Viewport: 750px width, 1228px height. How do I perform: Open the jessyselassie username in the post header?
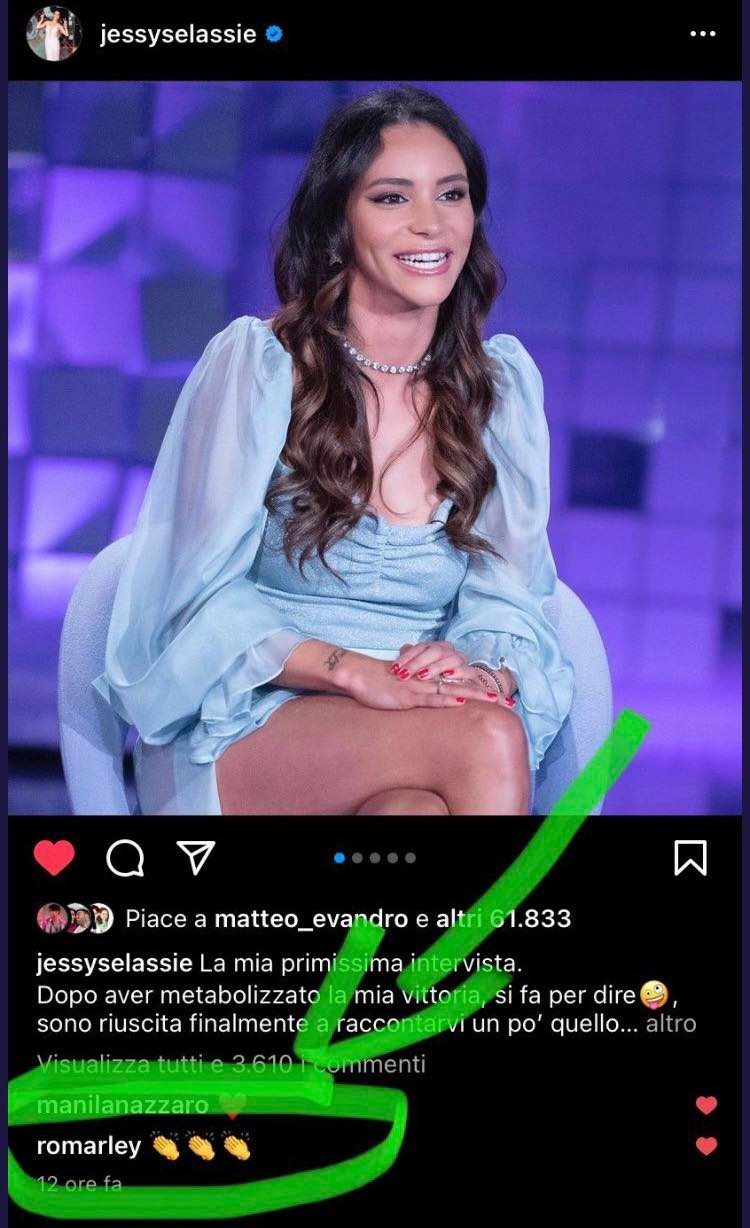click(179, 34)
